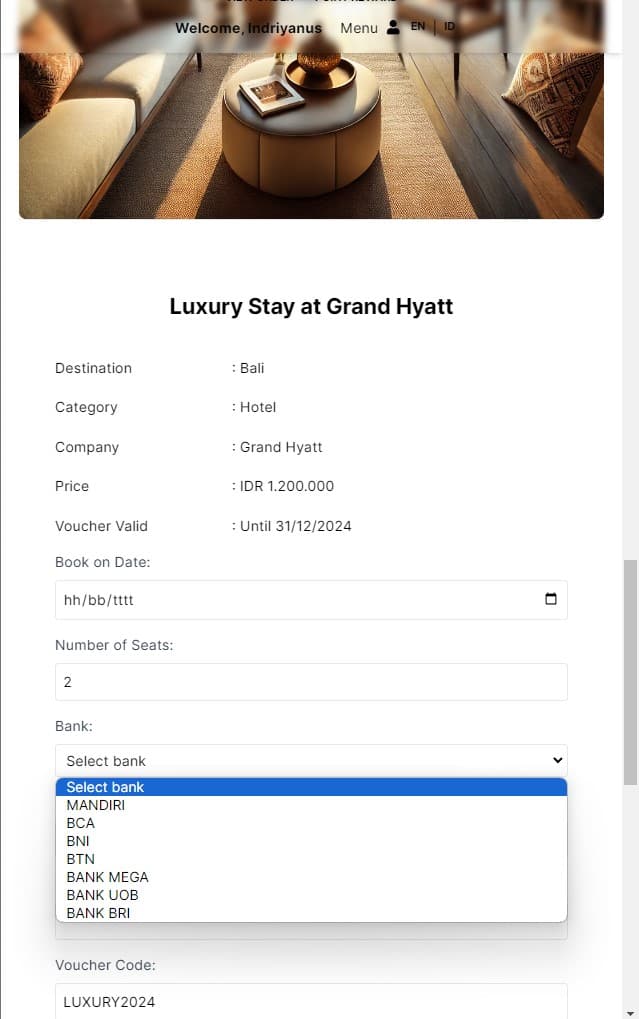Edit the Voucher Code field
Viewport: 639px width, 1019px height.
tap(310, 1001)
